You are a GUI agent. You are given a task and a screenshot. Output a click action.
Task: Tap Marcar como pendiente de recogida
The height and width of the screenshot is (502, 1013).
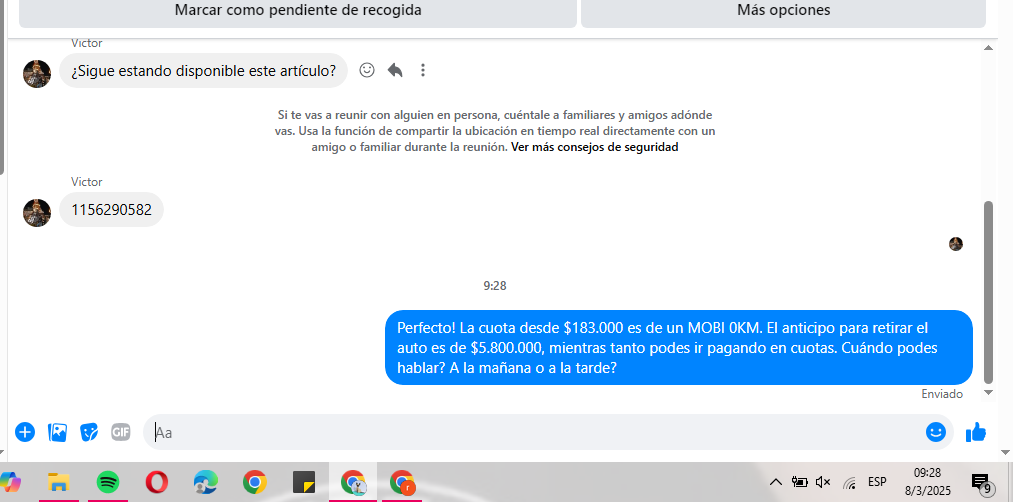coord(298,11)
